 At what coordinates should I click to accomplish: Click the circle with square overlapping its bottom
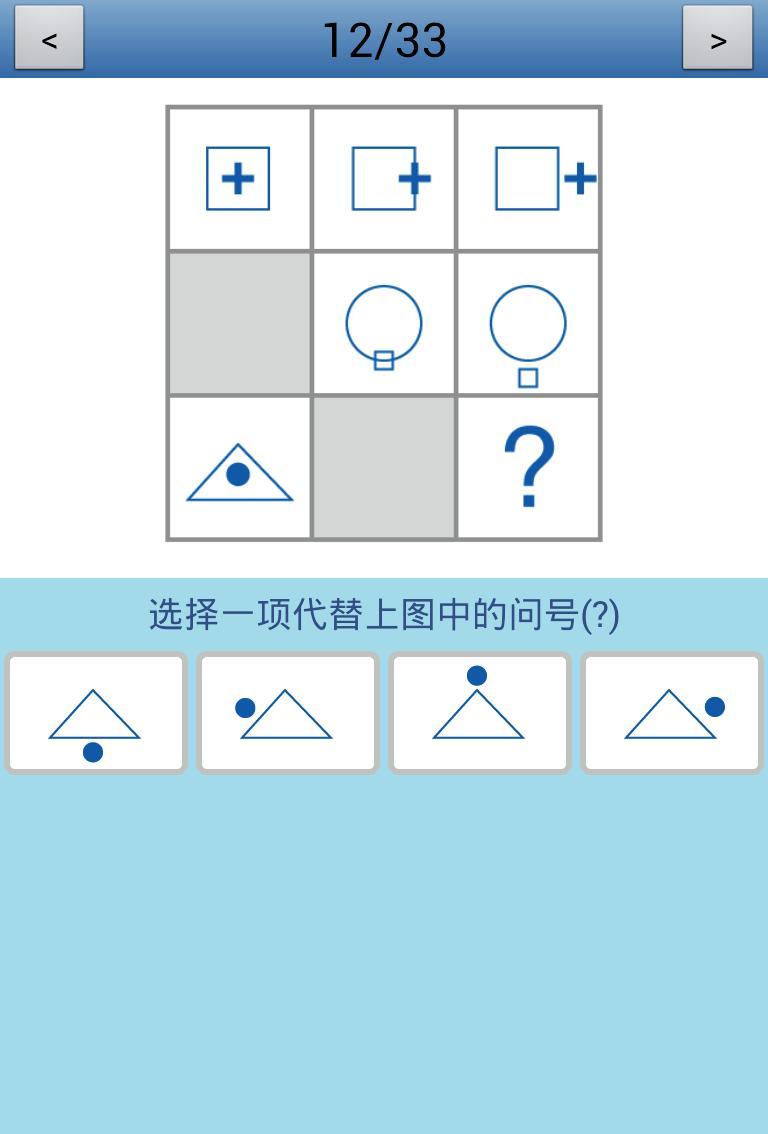[383, 322]
